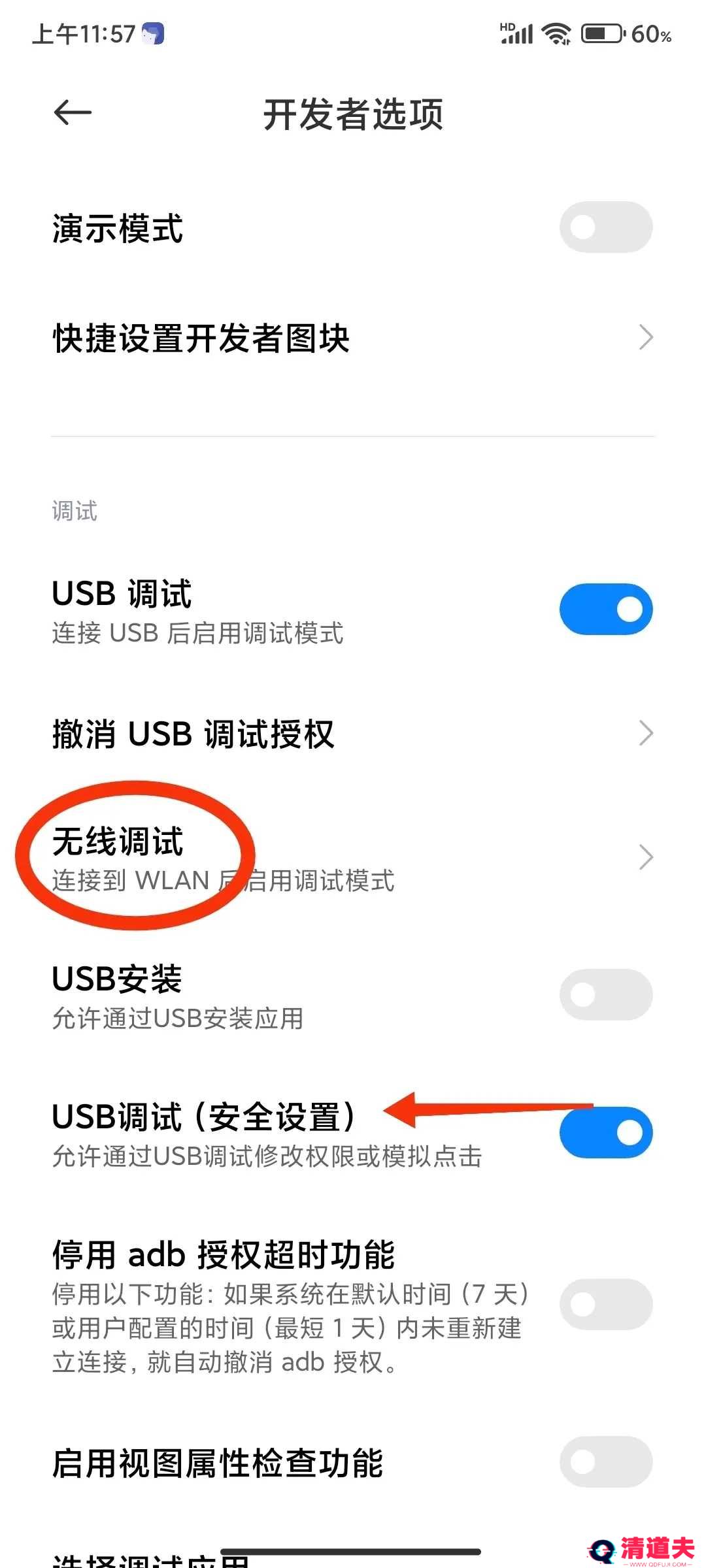Open 快捷设置开发者图块
This screenshot has height=1568, width=706.
[353, 338]
